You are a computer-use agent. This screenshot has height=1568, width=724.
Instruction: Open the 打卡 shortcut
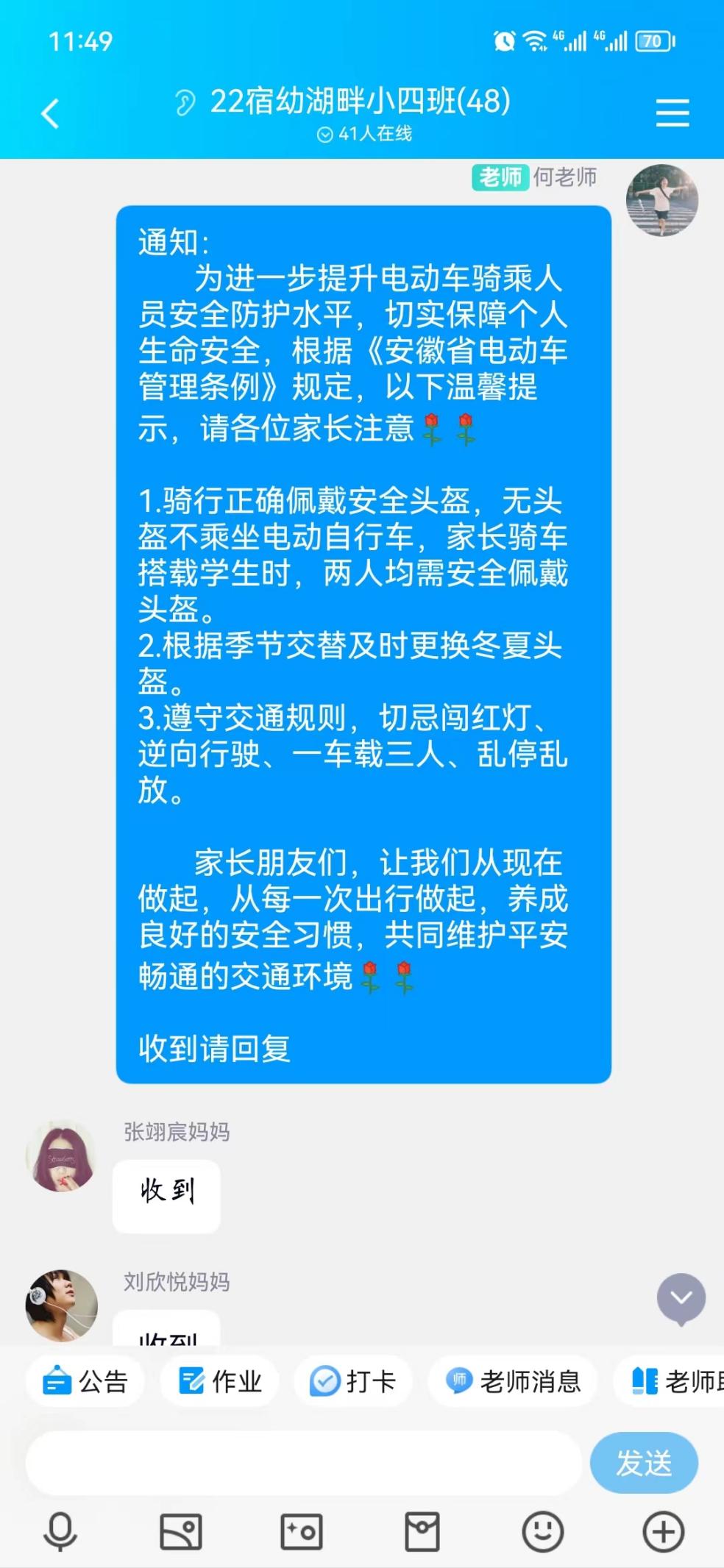354,1381
